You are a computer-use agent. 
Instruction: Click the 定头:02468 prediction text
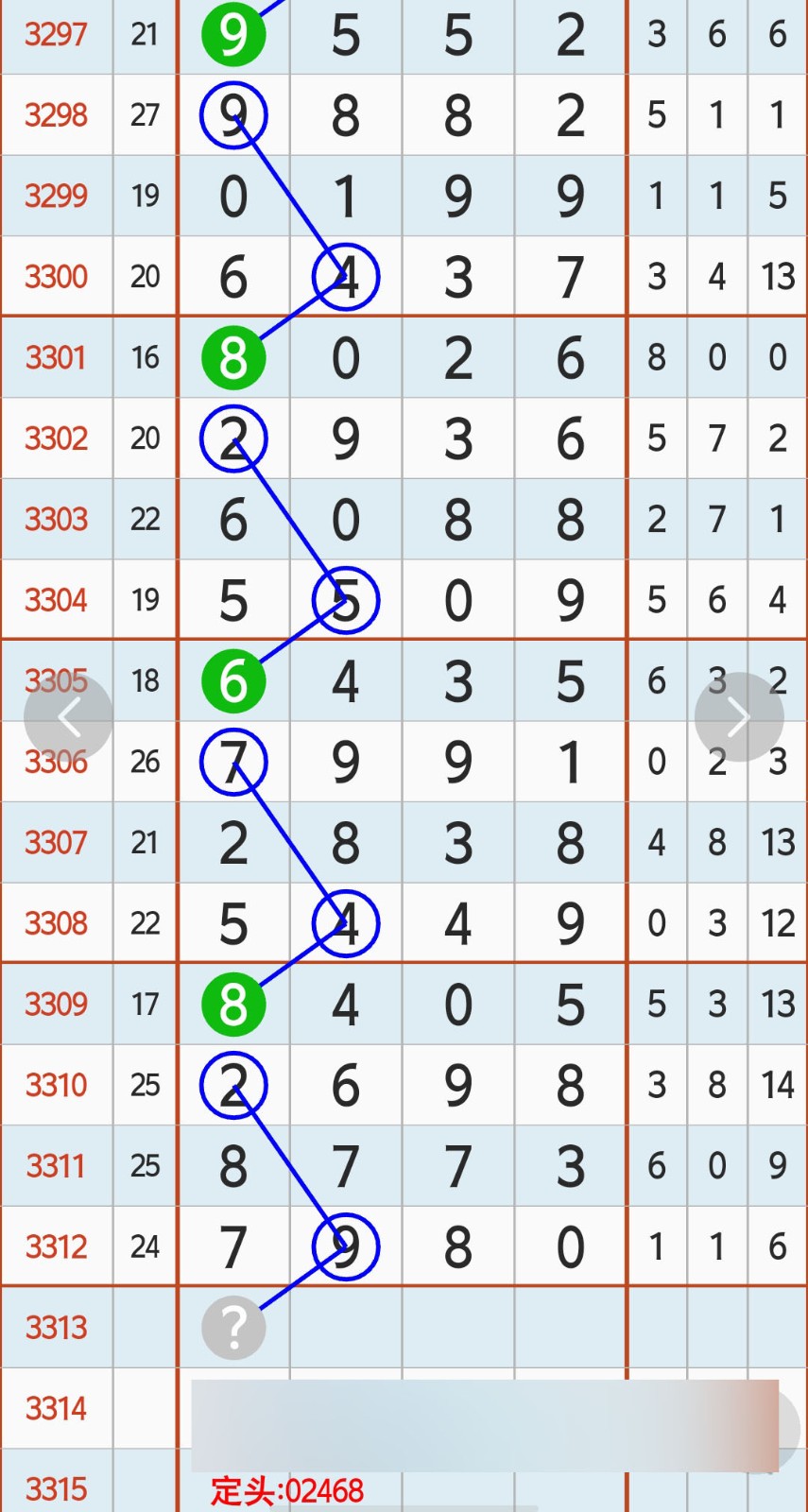point(285,1488)
